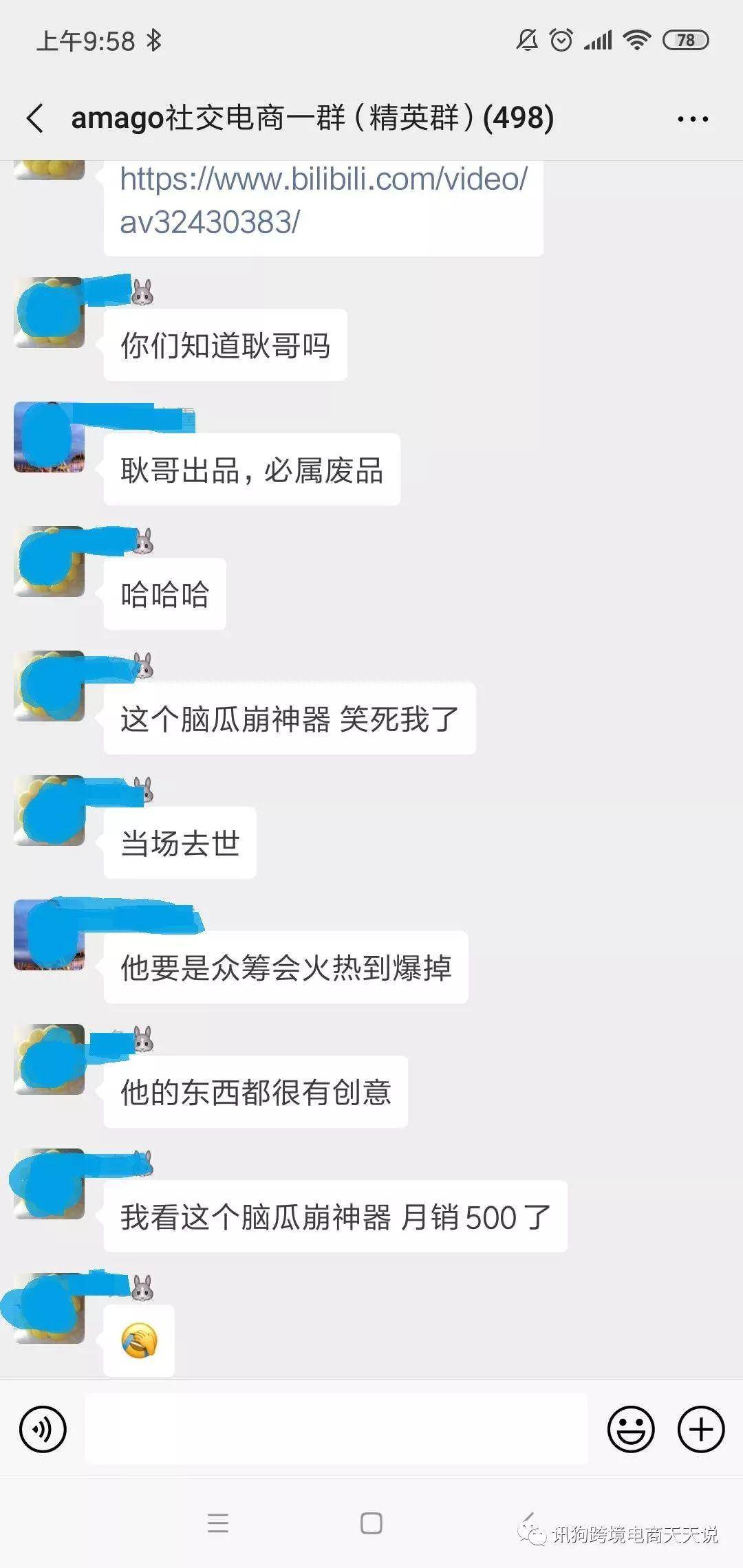The image size is (743, 1568).
Task: Open the plus attachments menu
Action: (701, 1429)
